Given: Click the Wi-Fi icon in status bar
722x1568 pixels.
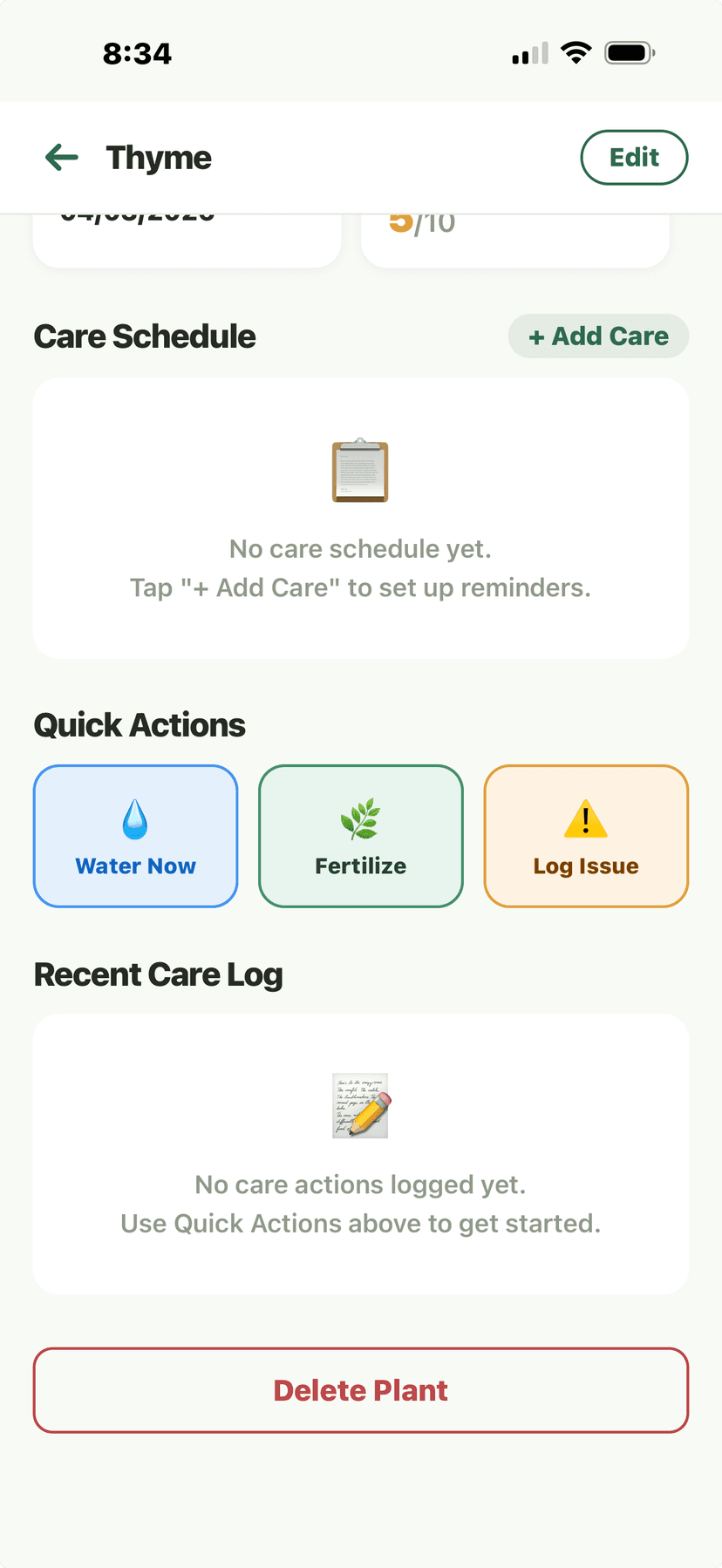Looking at the screenshot, I should tap(576, 51).
